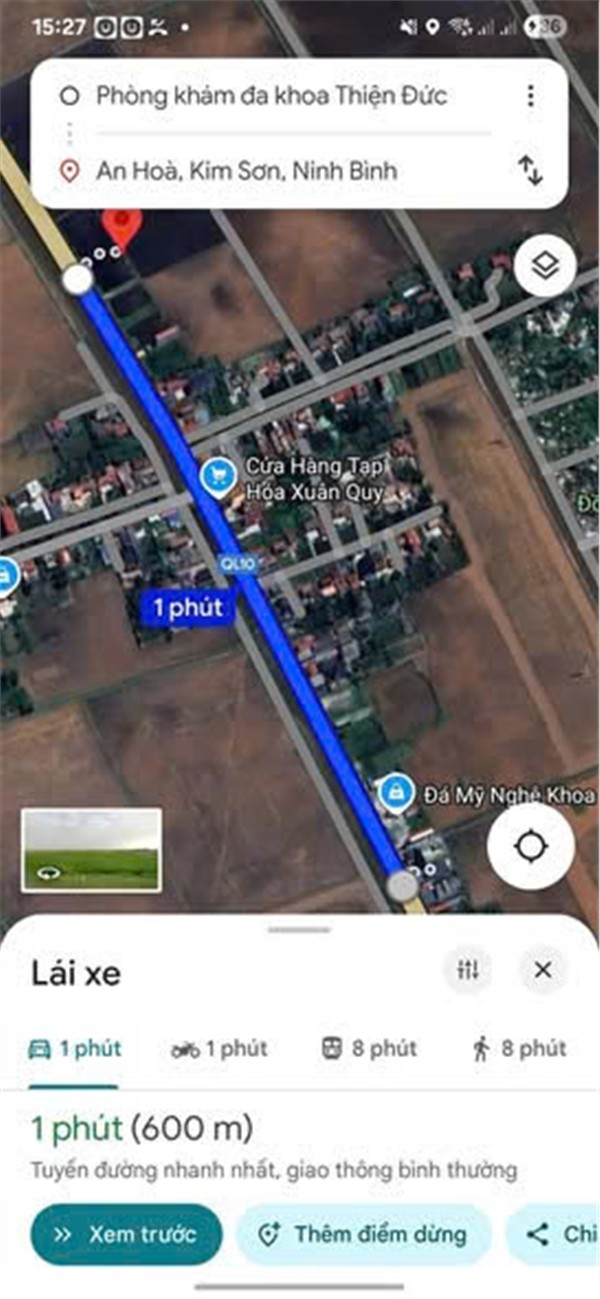The image size is (600, 1299).
Task: Center map on my current location
Action: click(530, 847)
